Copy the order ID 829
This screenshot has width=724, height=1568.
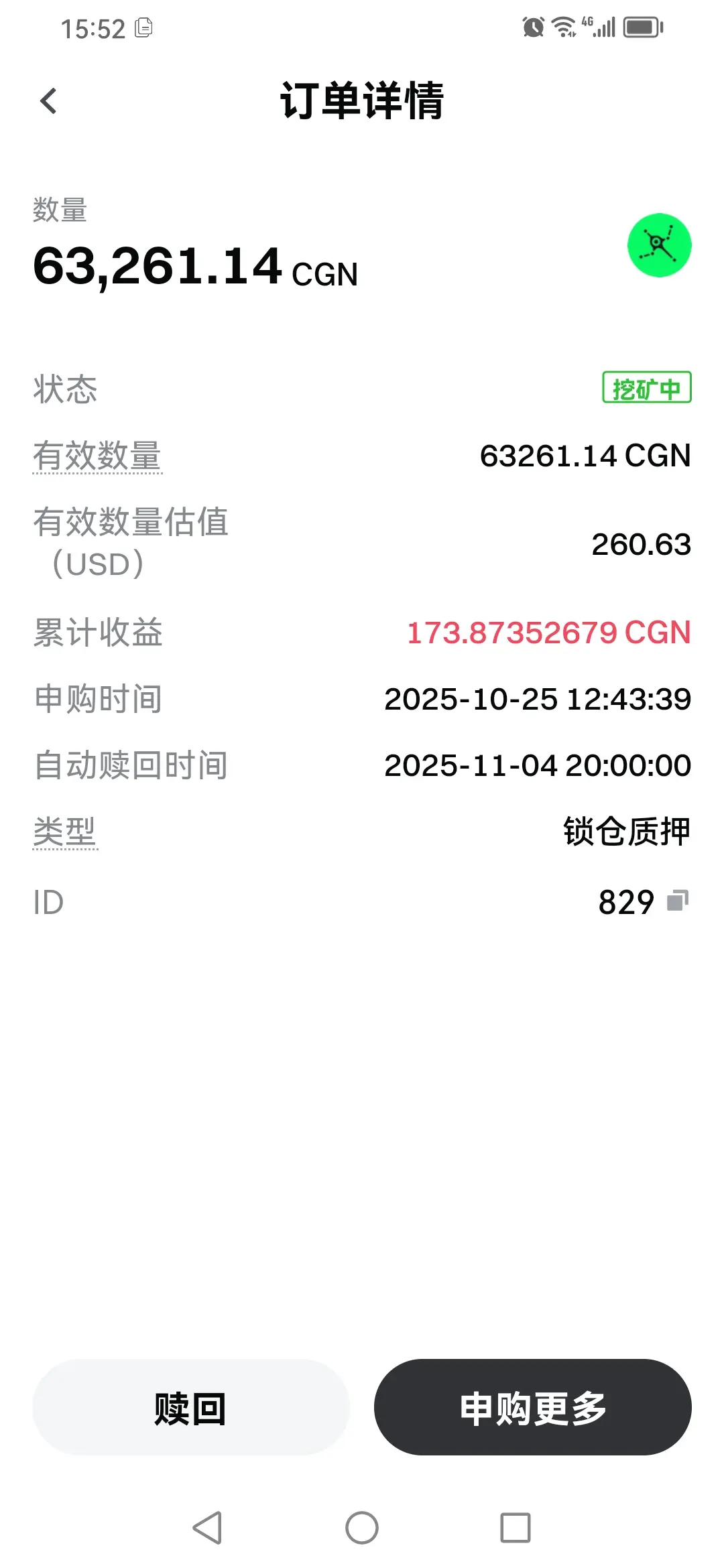pyautogui.click(x=678, y=901)
